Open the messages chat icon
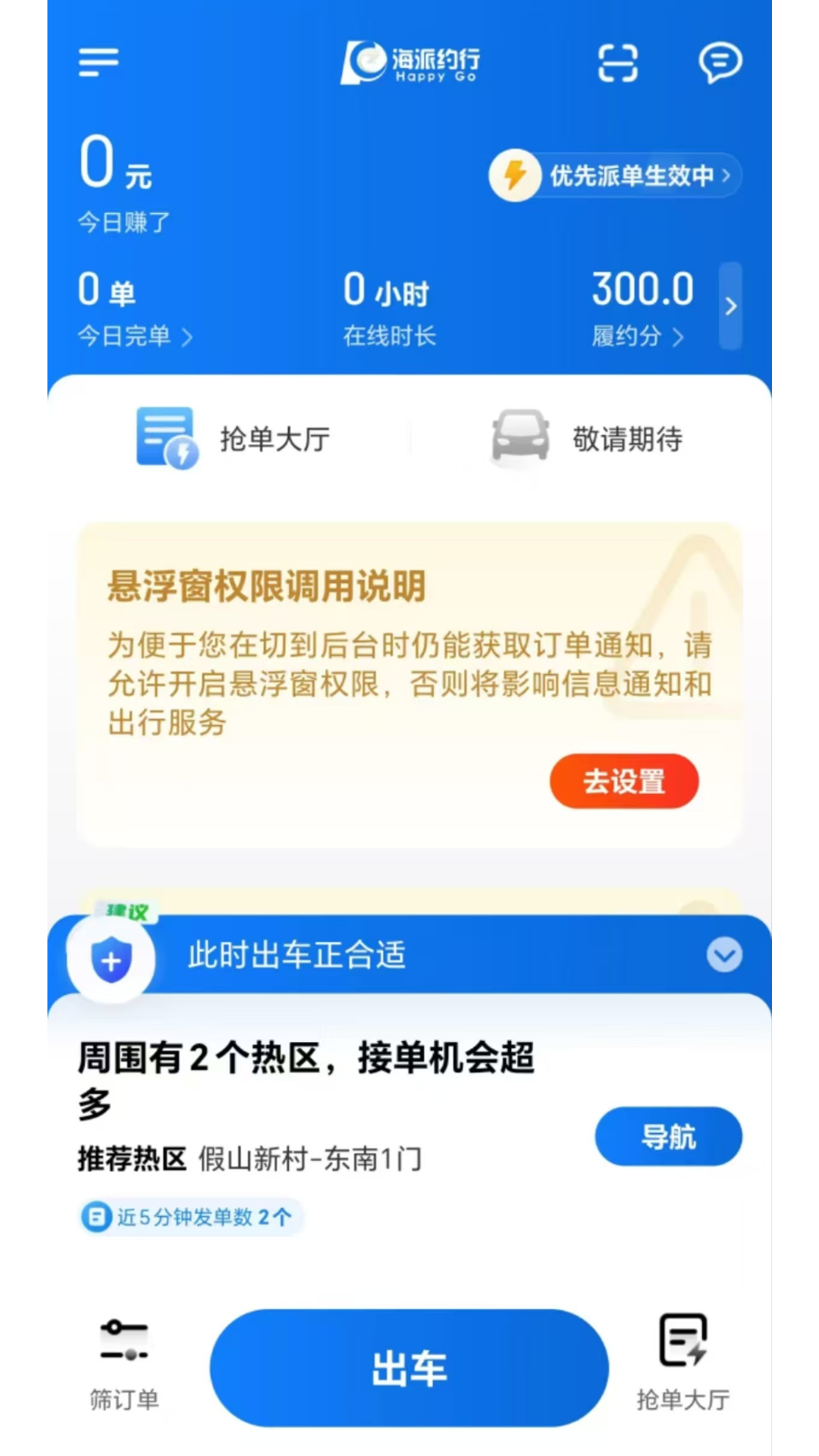This screenshot has width=819, height=1456. point(720,63)
